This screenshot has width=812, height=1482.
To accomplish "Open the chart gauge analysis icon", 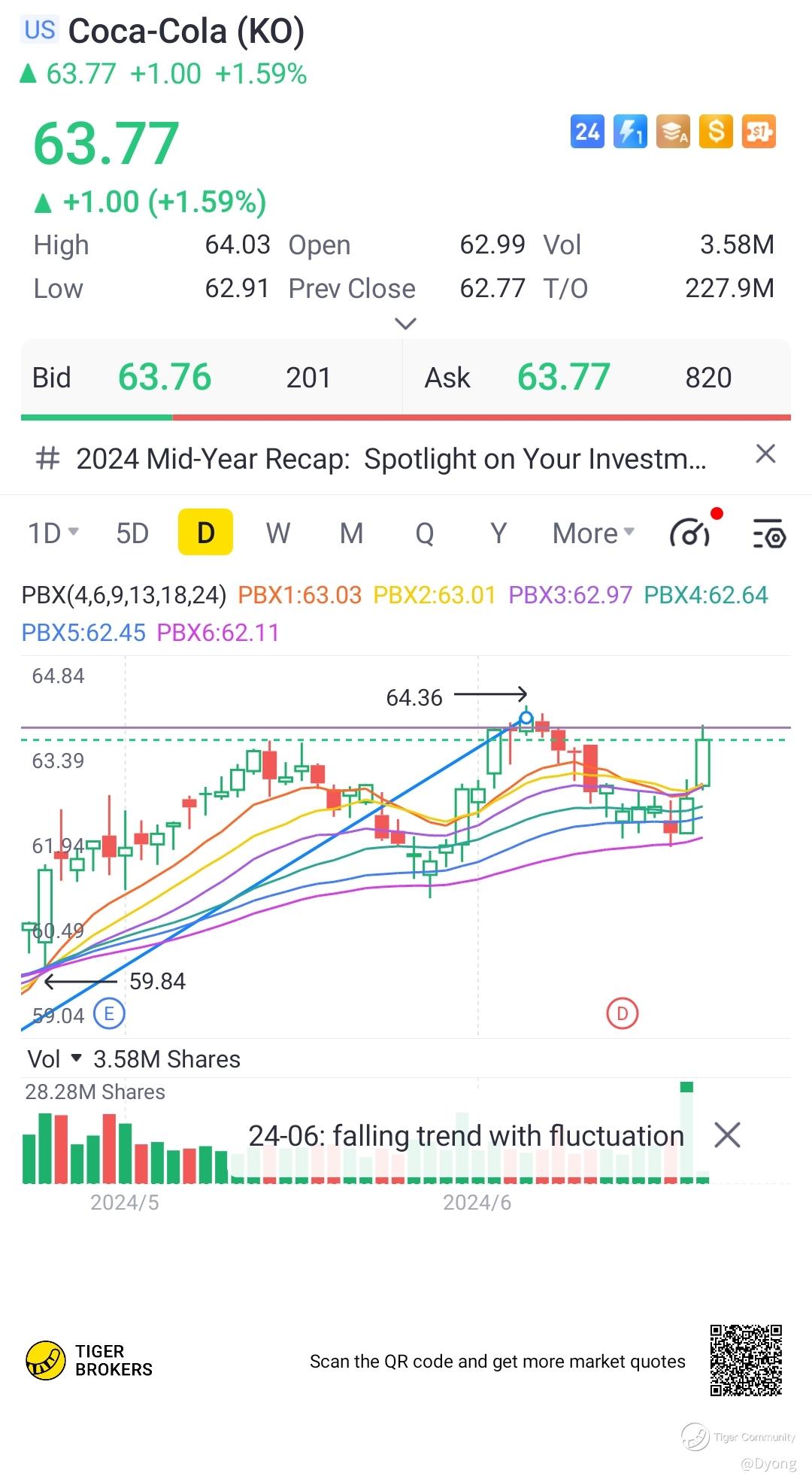I will (690, 533).
